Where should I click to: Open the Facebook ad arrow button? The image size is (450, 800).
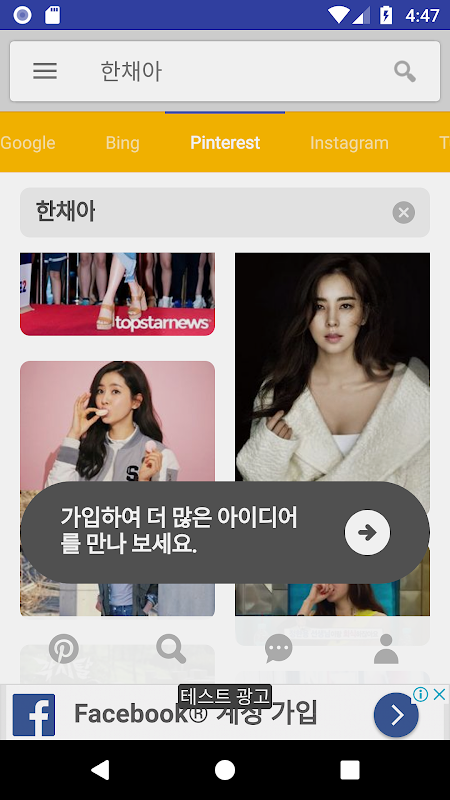pos(396,714)
